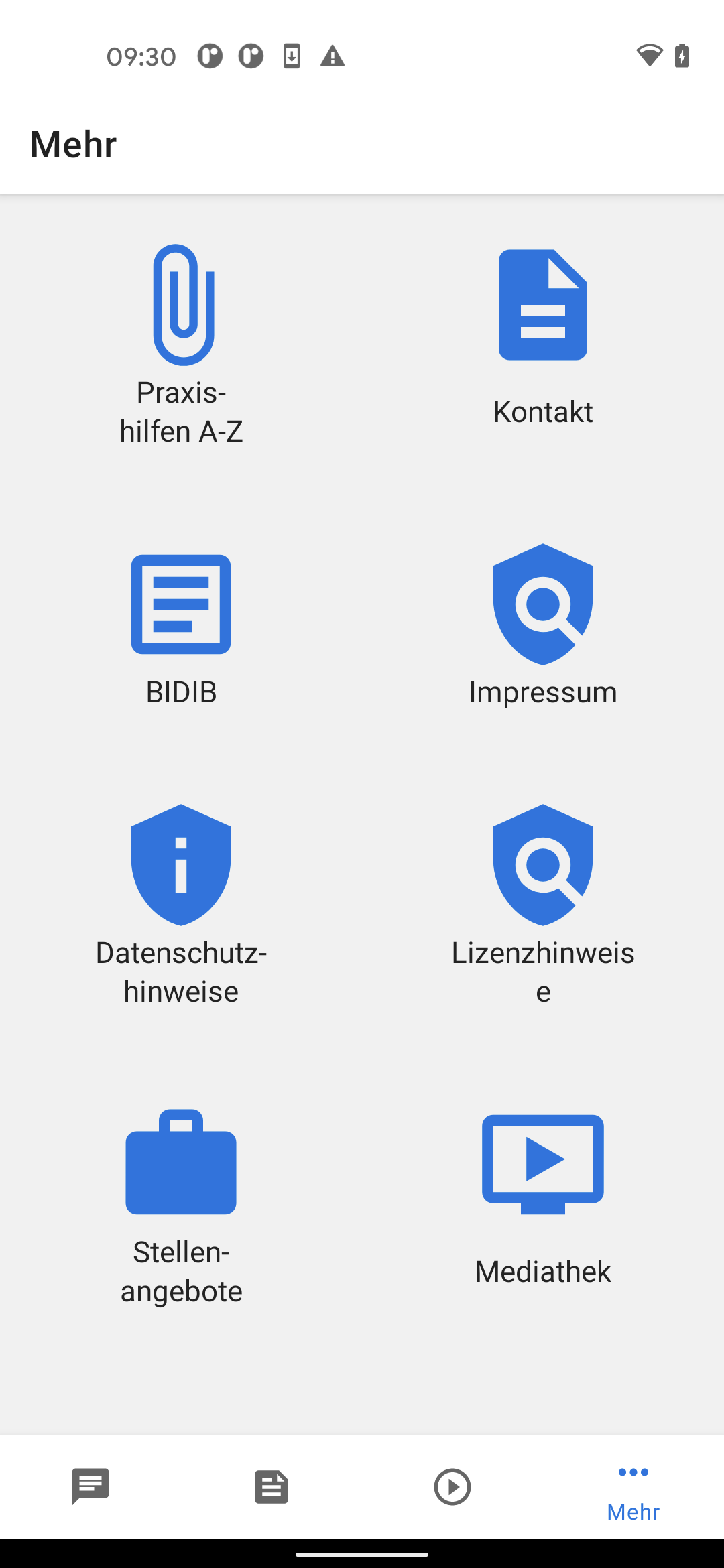
Task: Open Datenschutzhinweise
Action: [x=181, y=903]
